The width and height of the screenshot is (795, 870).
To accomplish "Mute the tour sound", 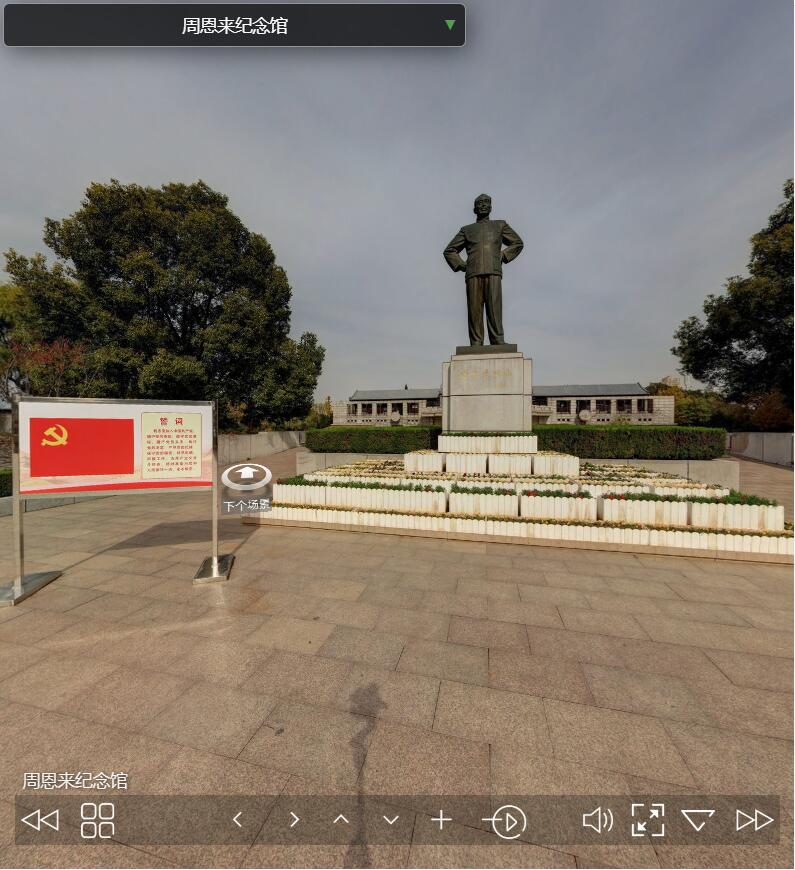I will 597,821.
